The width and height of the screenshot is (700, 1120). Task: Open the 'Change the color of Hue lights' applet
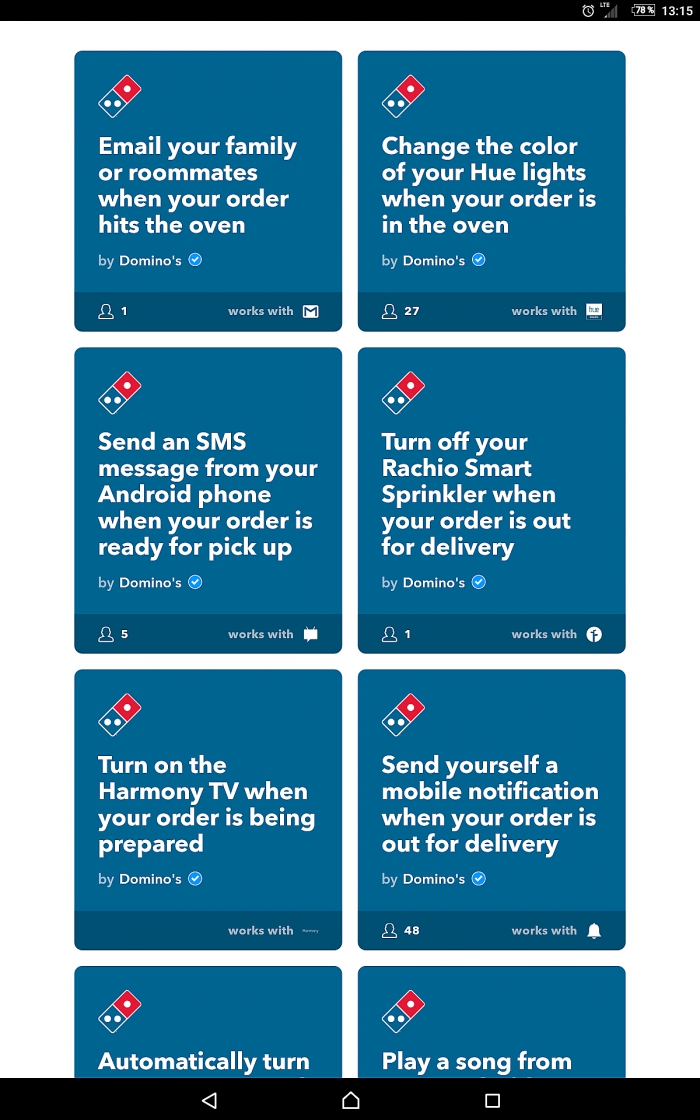click(x=491, y=190)
